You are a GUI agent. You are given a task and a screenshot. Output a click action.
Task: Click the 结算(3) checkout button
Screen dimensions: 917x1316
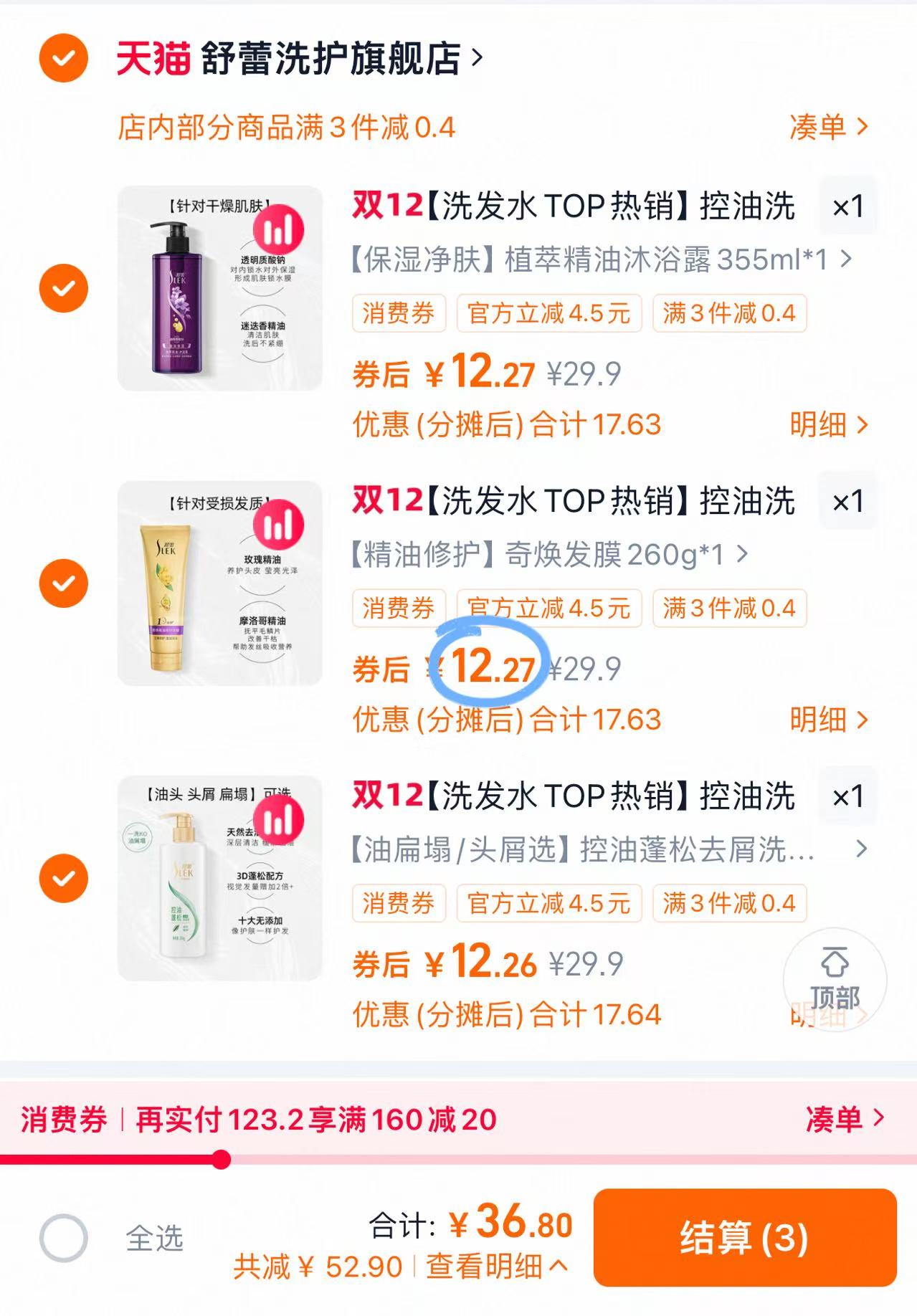click(x=746, y=1241)
